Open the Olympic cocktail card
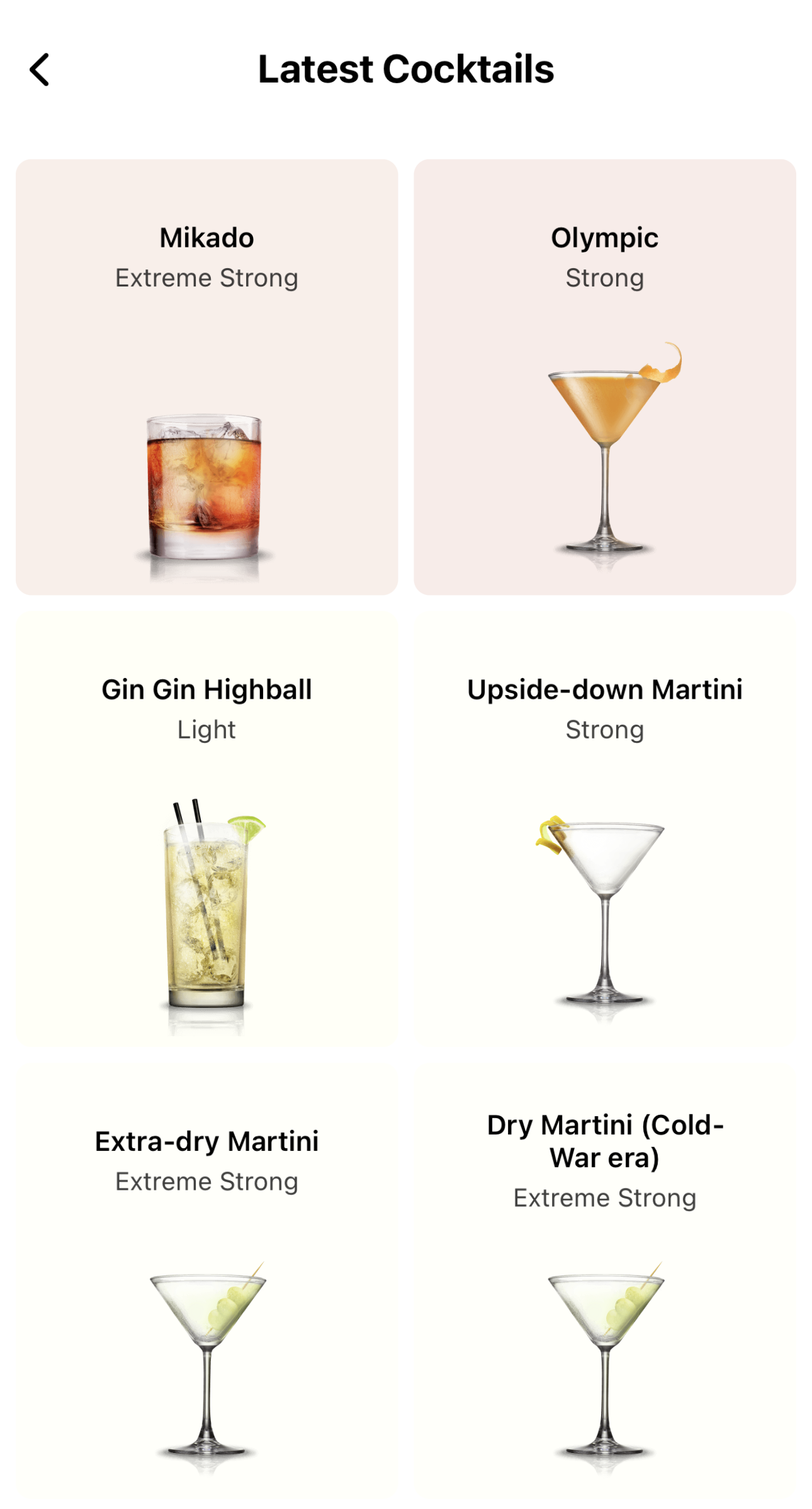The width and height of the screenshot is (812, 1509). 604,377
